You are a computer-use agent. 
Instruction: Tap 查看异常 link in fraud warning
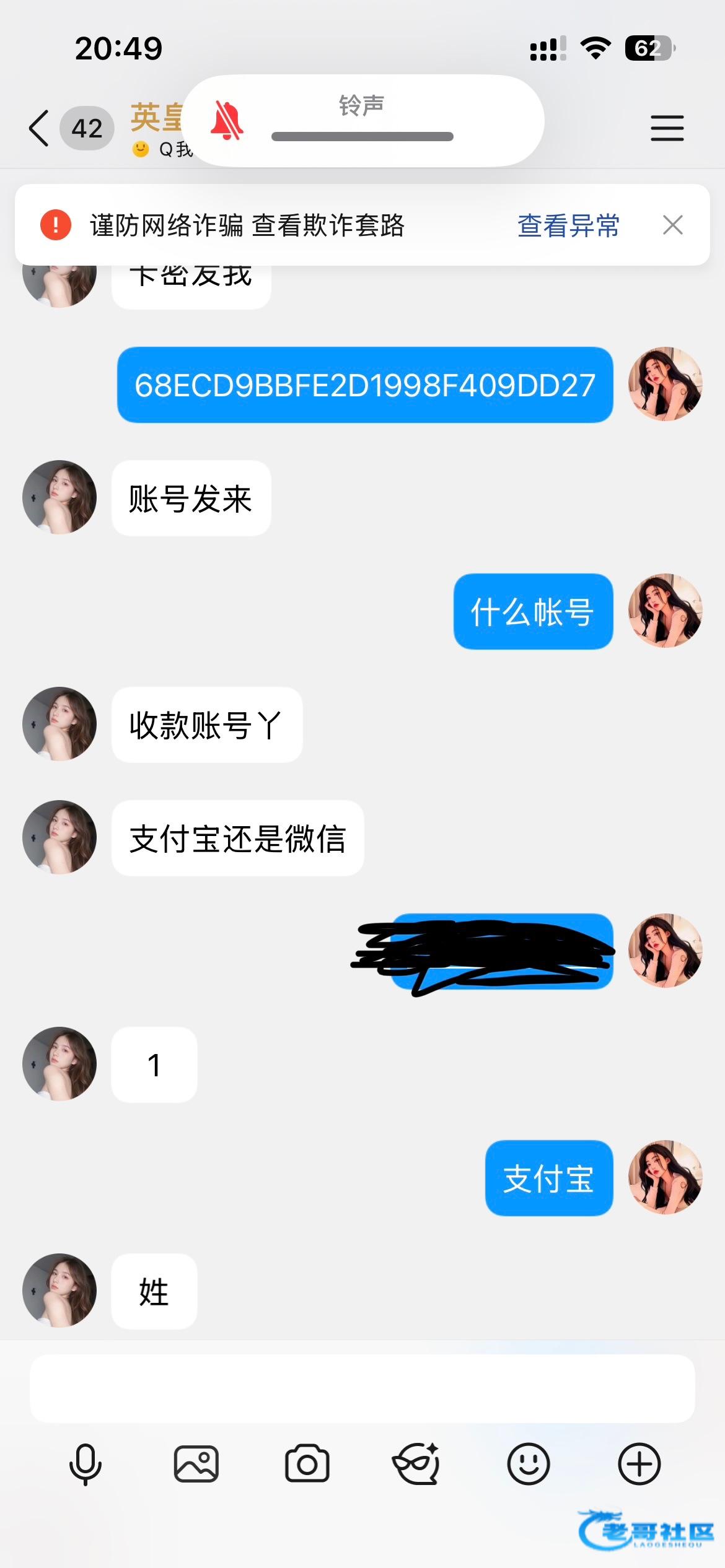click(x=568, y=225)
